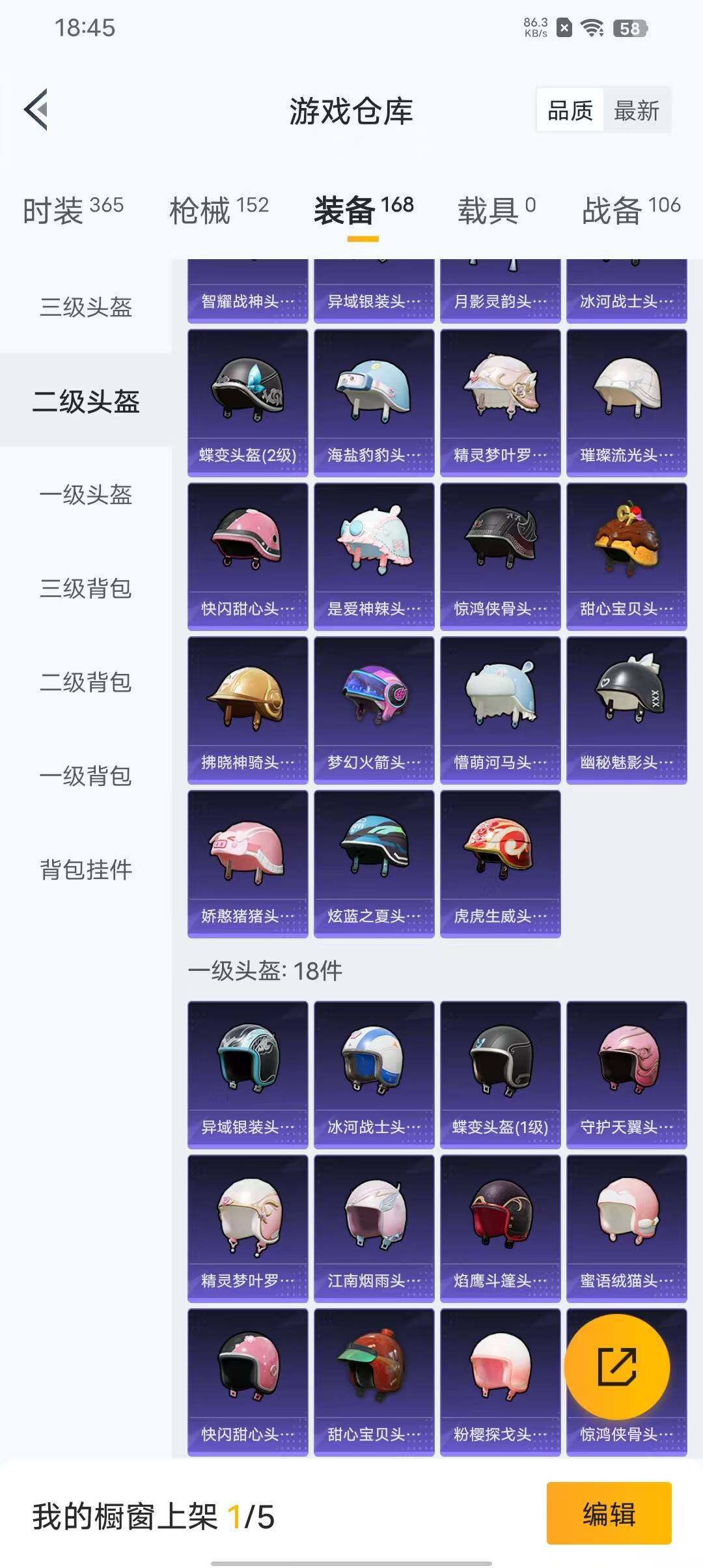Sort items by 最新
The image size is (703, 1568).
coord(636,111)
